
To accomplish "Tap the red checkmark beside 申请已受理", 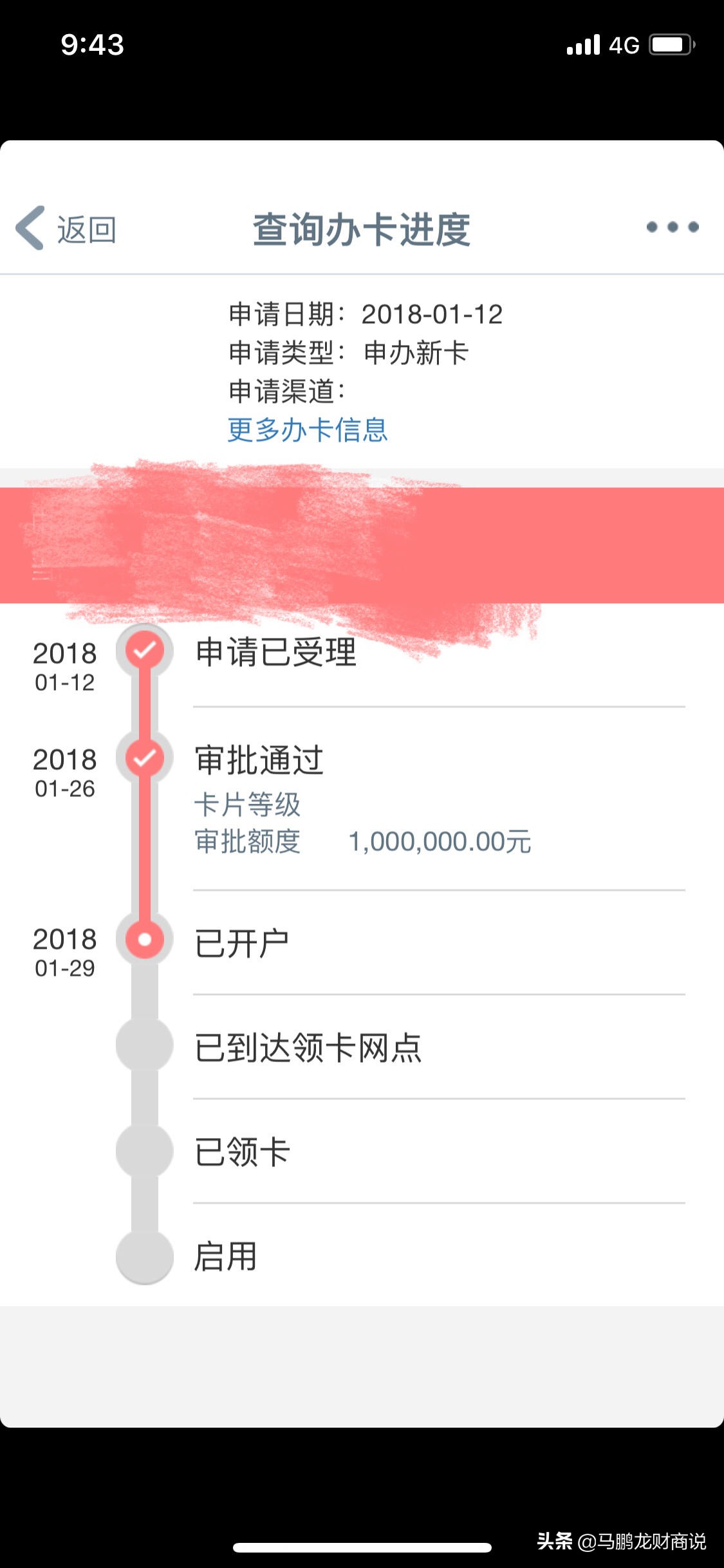I will tap(144, 651).
